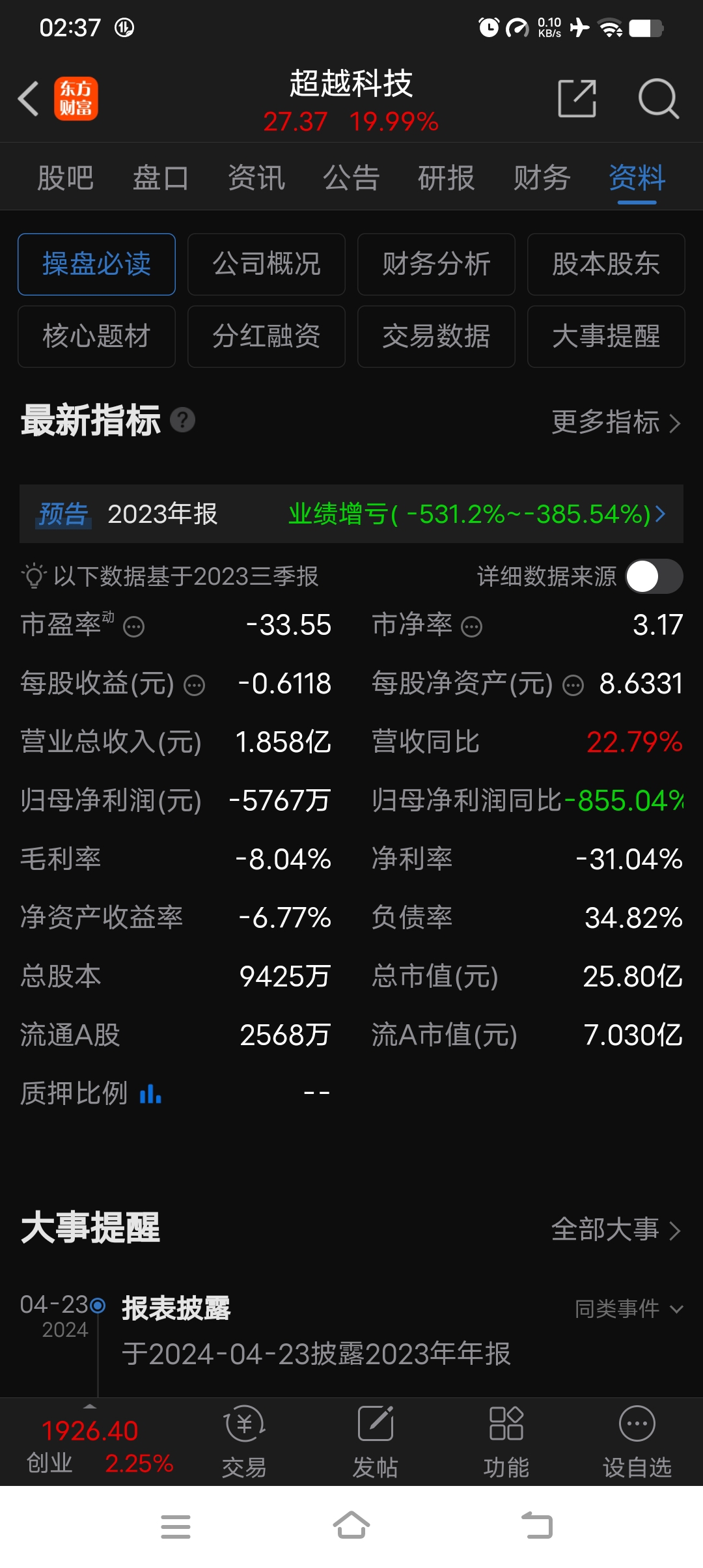
Task: Switch to the 公告 tab
Action: (351, 177)
